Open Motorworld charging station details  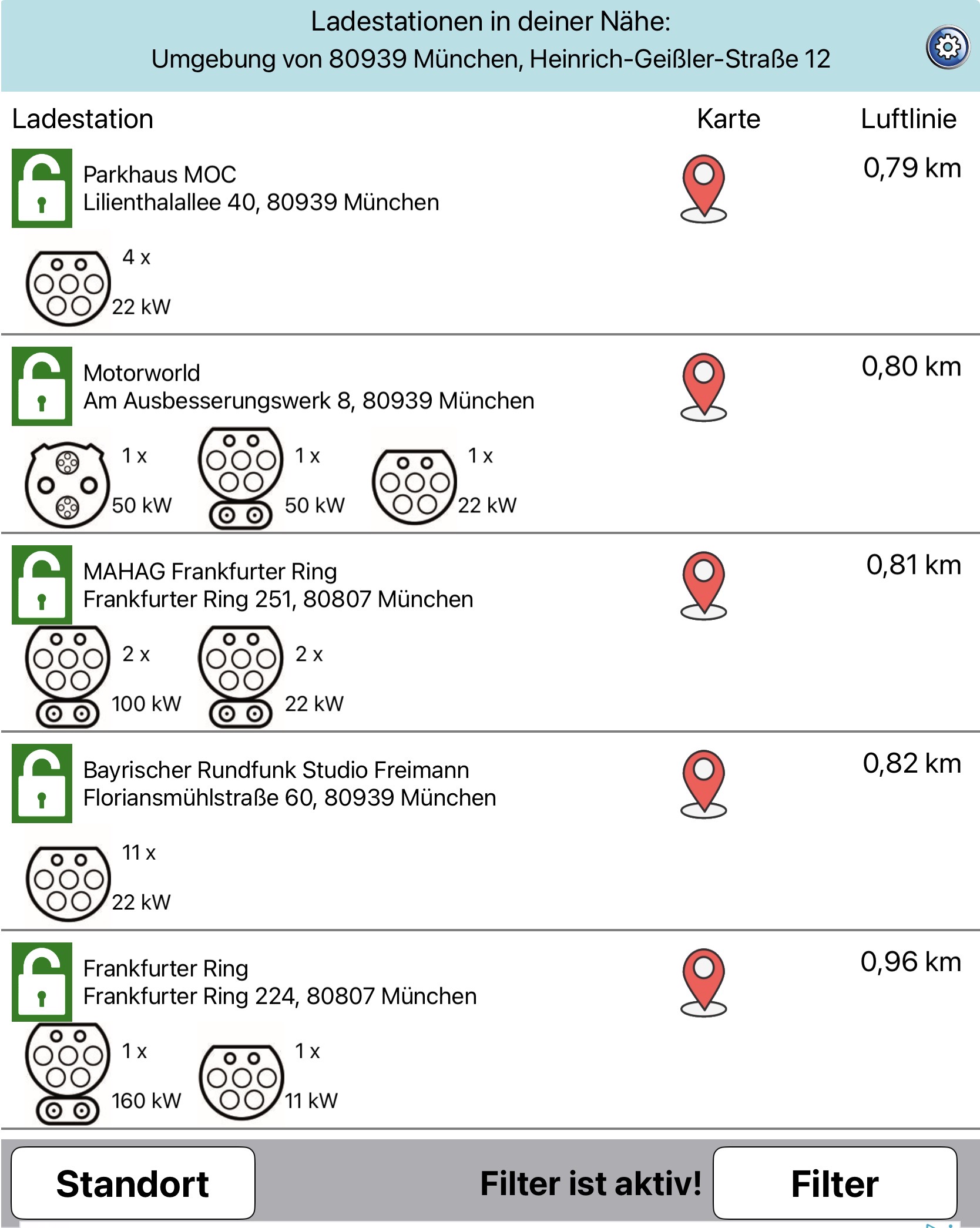coord(308,387)
